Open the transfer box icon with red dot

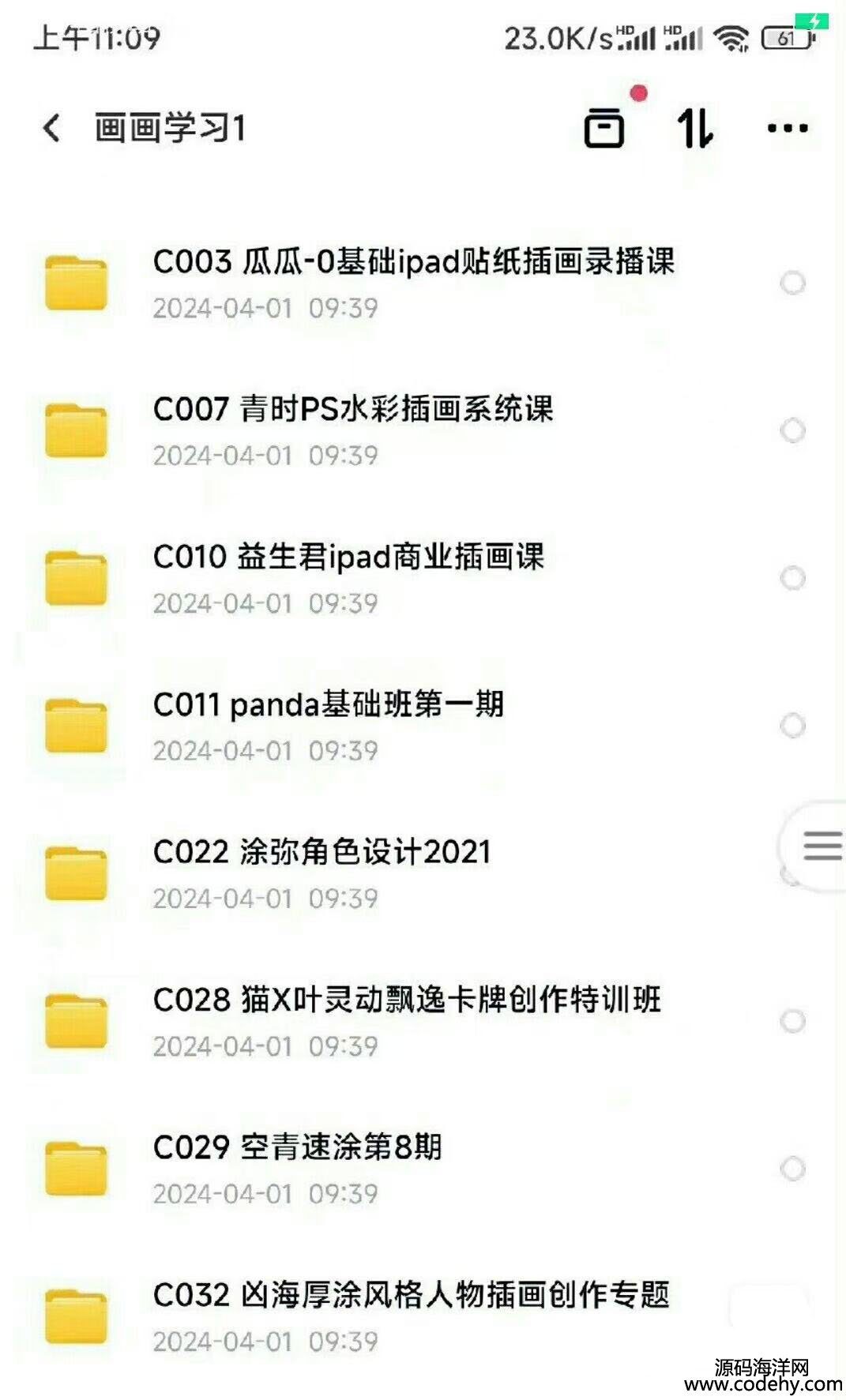pyautogui.click(x=605, y=128)
